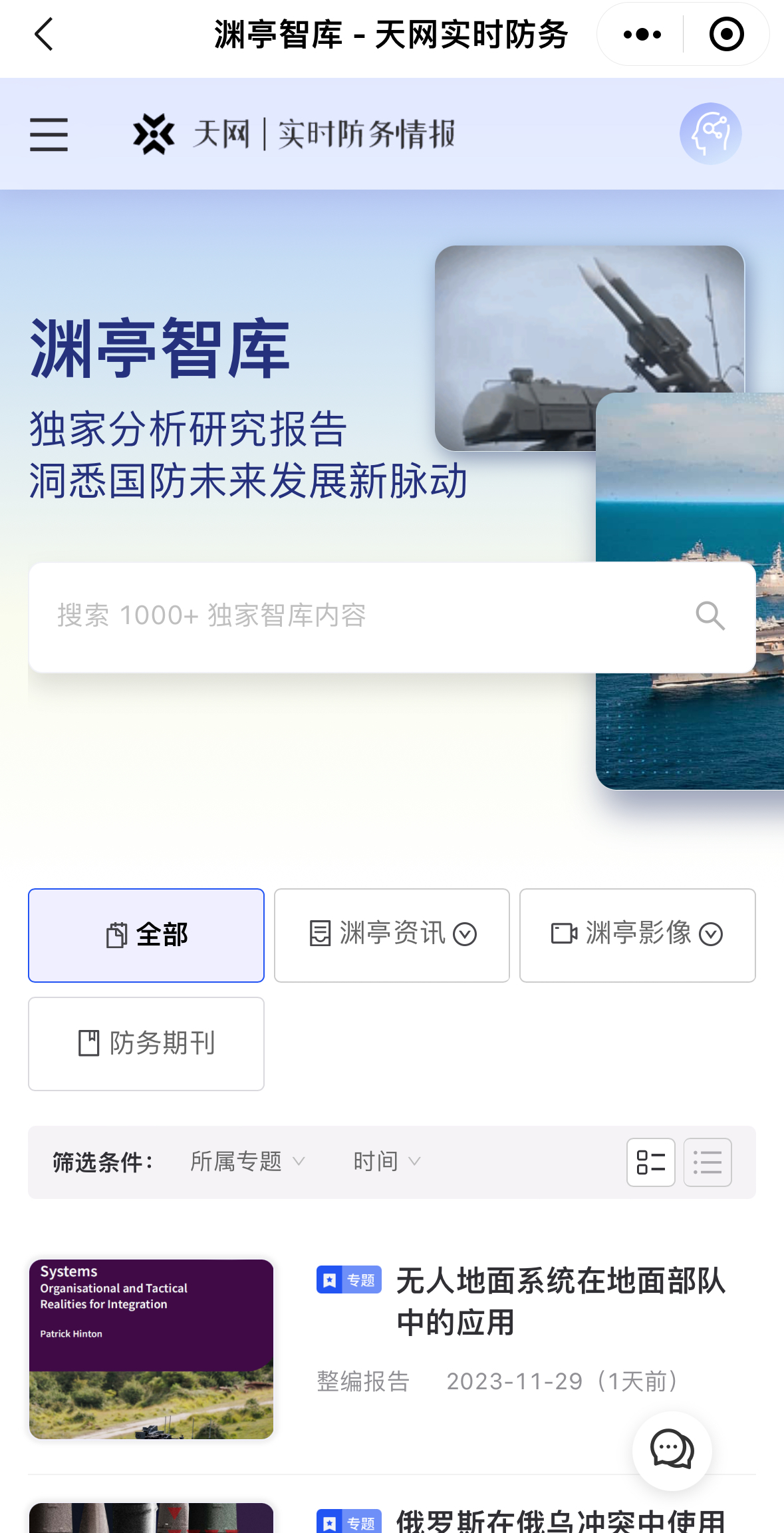This screenshot has width=784, height=1533.
Task: Open the hamburger drawer menu
Action: pyautogui.click(x=49, y=134)
